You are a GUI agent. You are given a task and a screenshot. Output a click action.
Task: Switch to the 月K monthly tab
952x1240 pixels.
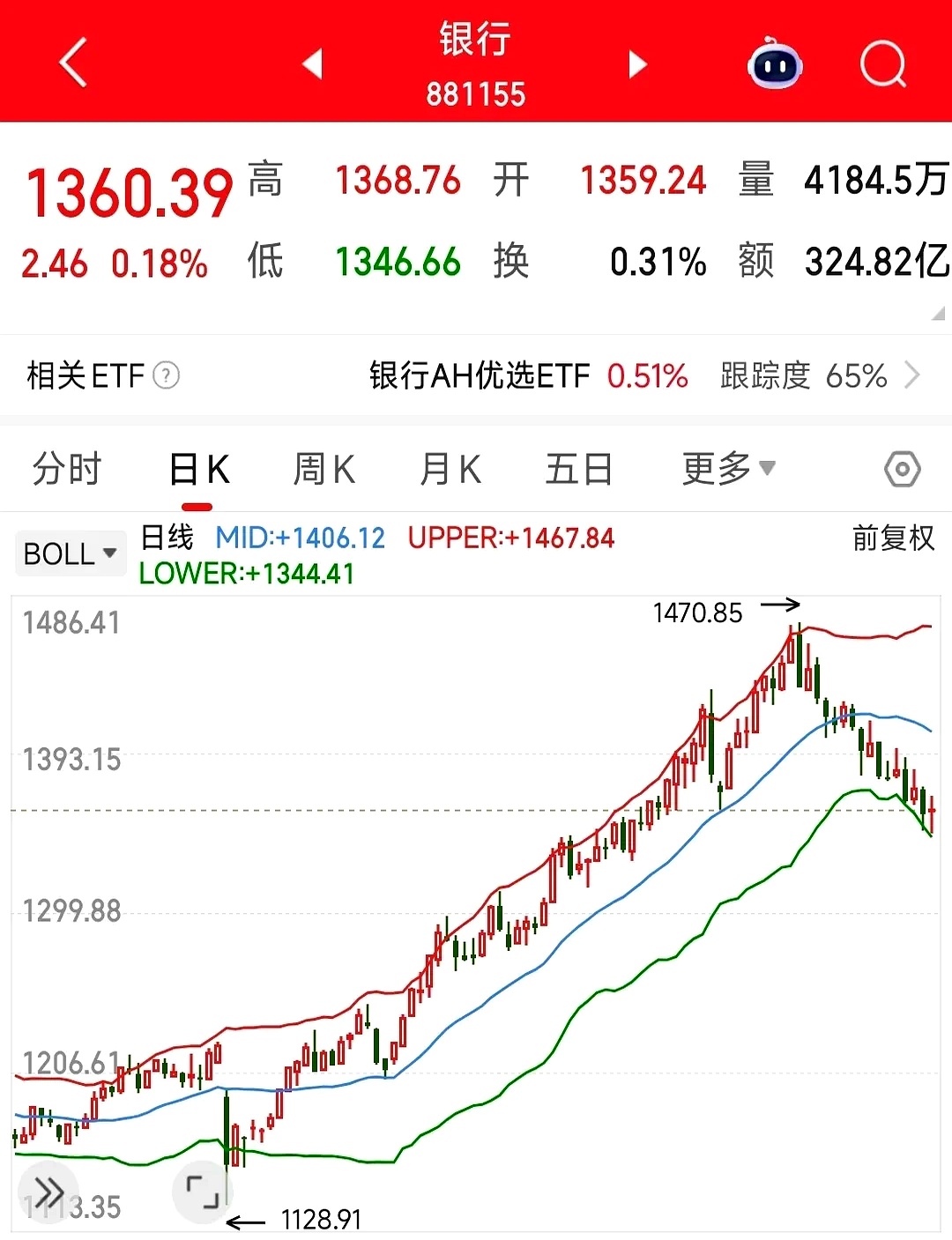click(x=450, y=469)
